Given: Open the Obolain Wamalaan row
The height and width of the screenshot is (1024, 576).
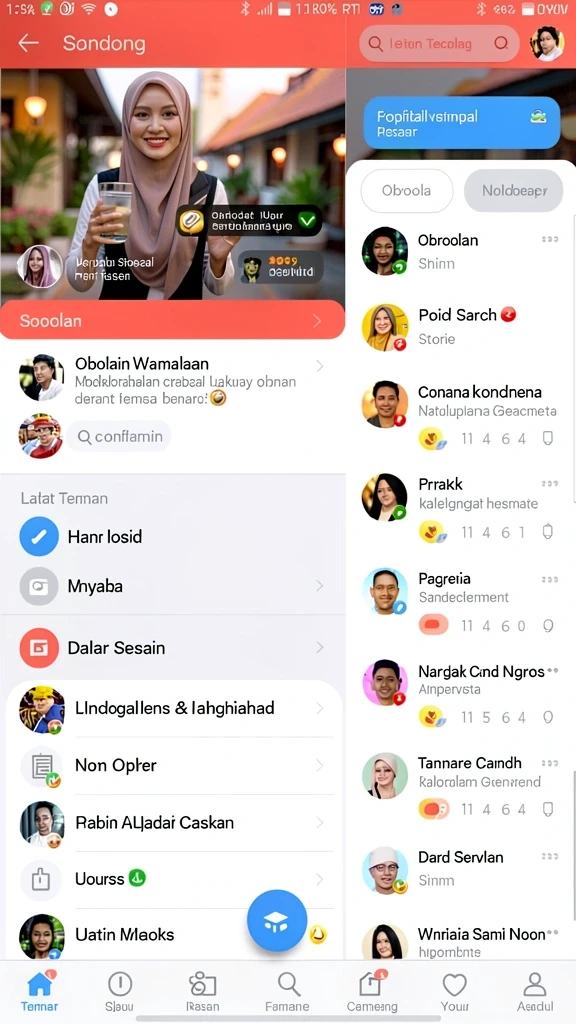Looking at the screenshot, I should pos(172,379).
